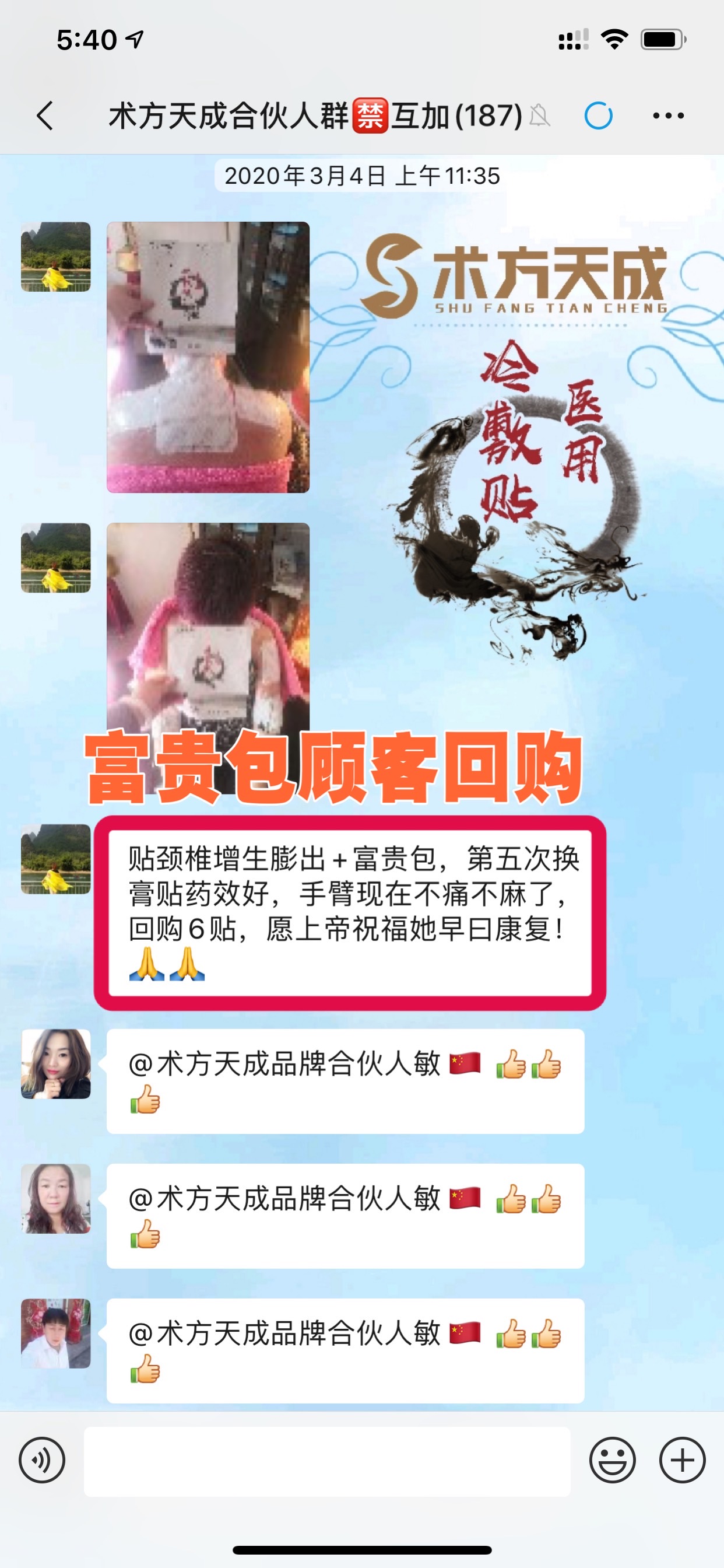Switch to voice message input
Viewport: 724px width, 1568px height.
42,1460
